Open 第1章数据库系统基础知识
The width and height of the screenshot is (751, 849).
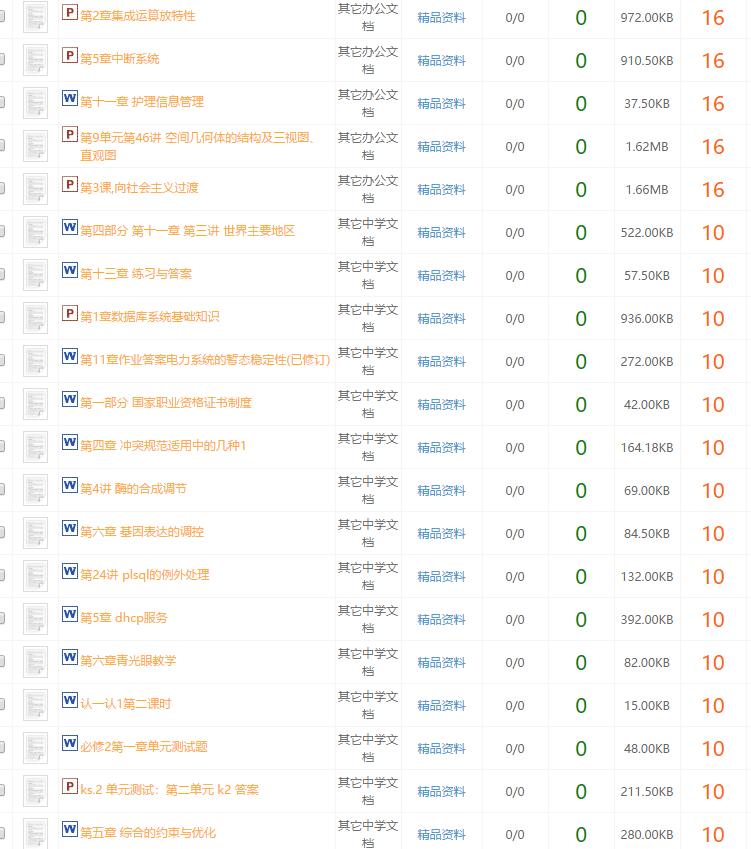pos(149,317)
